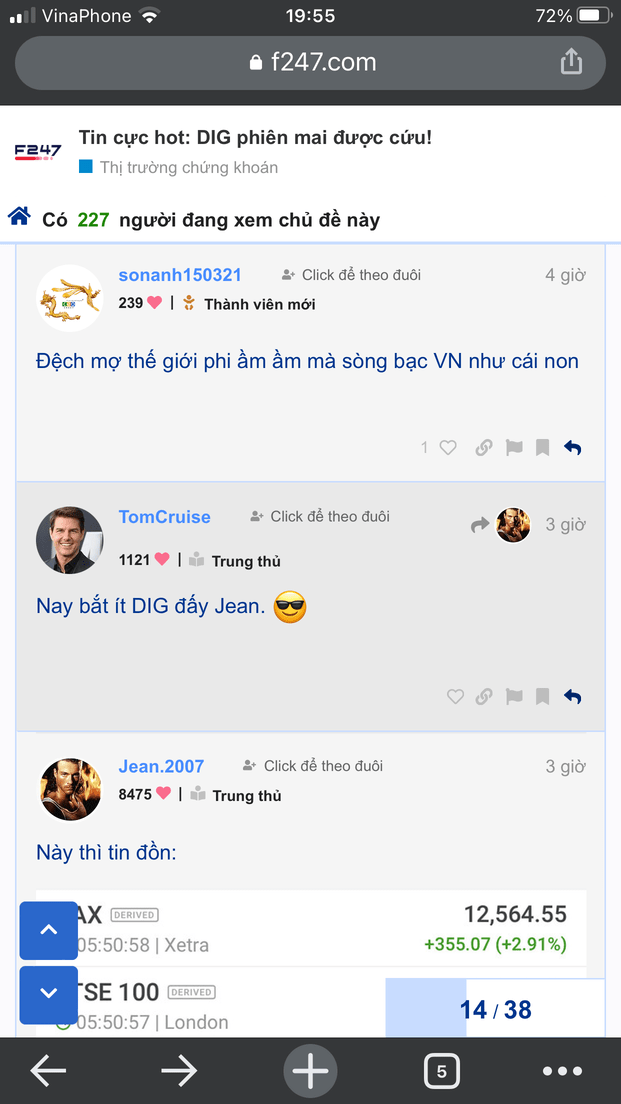Open sonanh150321's profile
Image resolution: width=621 pixels, height=1104 pixels.
(x=180, y=275)
